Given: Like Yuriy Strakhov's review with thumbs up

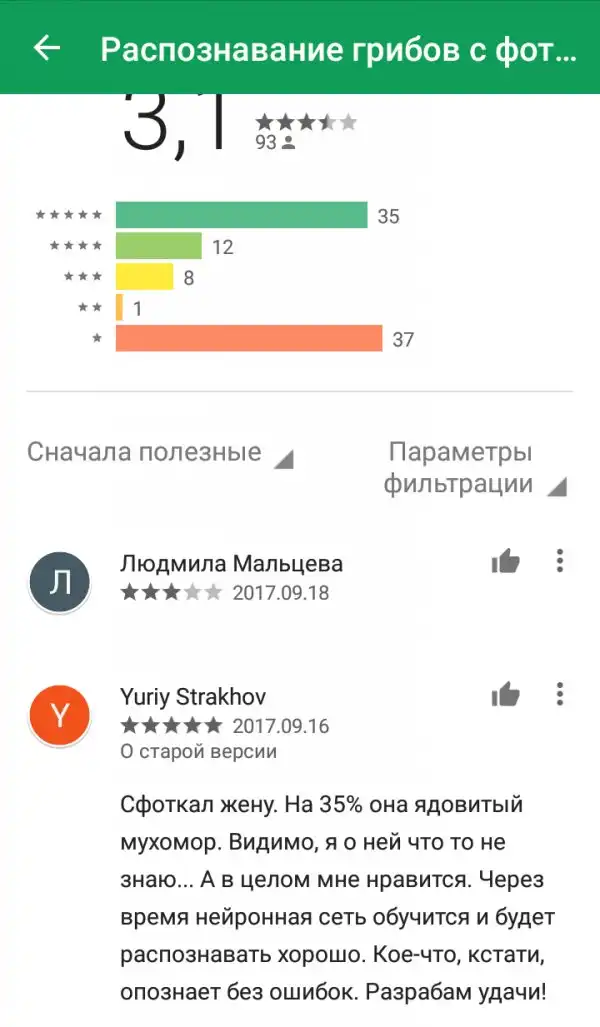Looking at the screenshot, I should (x=506, y=694).
